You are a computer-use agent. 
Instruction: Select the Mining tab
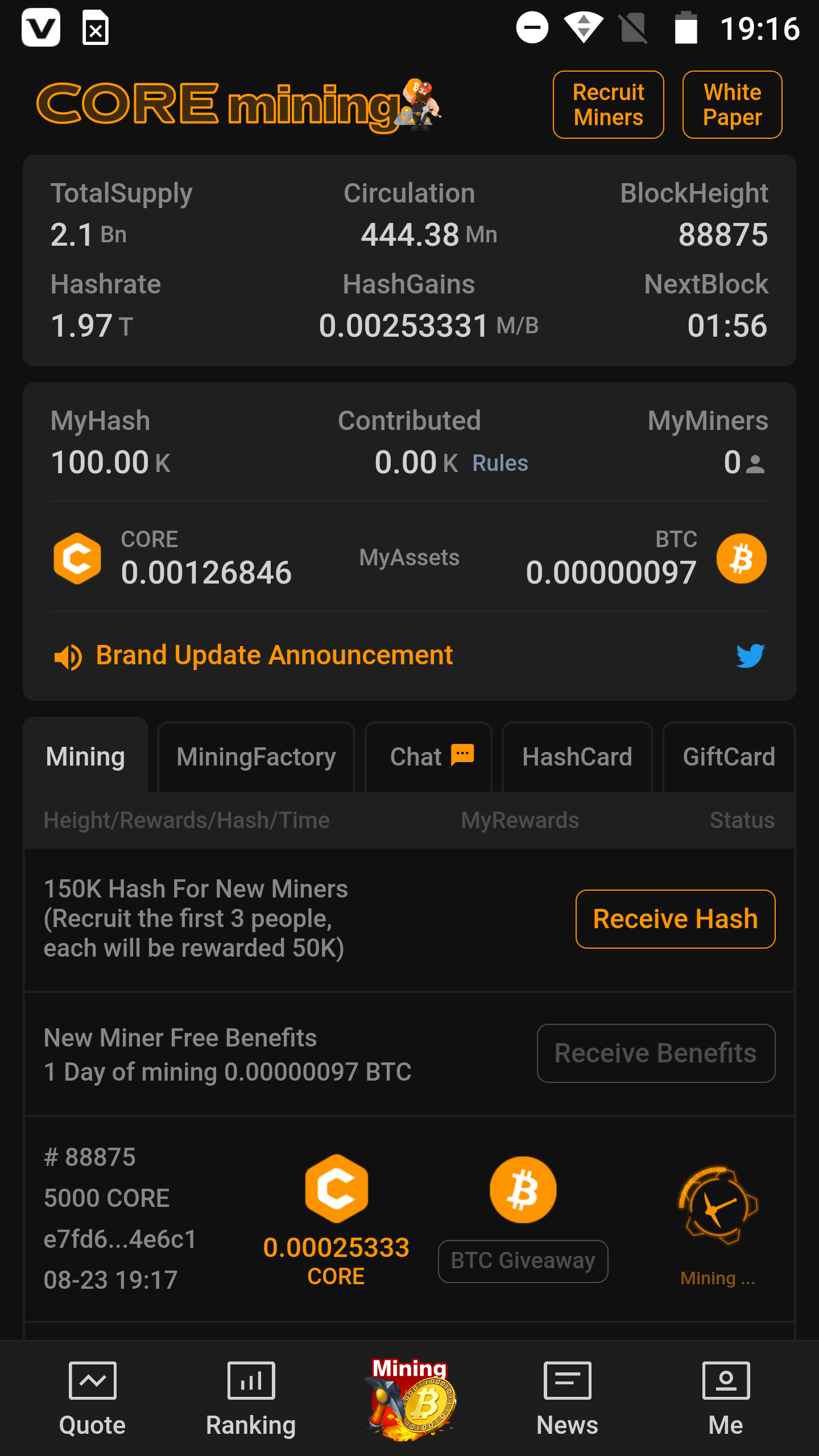(85, 756)
